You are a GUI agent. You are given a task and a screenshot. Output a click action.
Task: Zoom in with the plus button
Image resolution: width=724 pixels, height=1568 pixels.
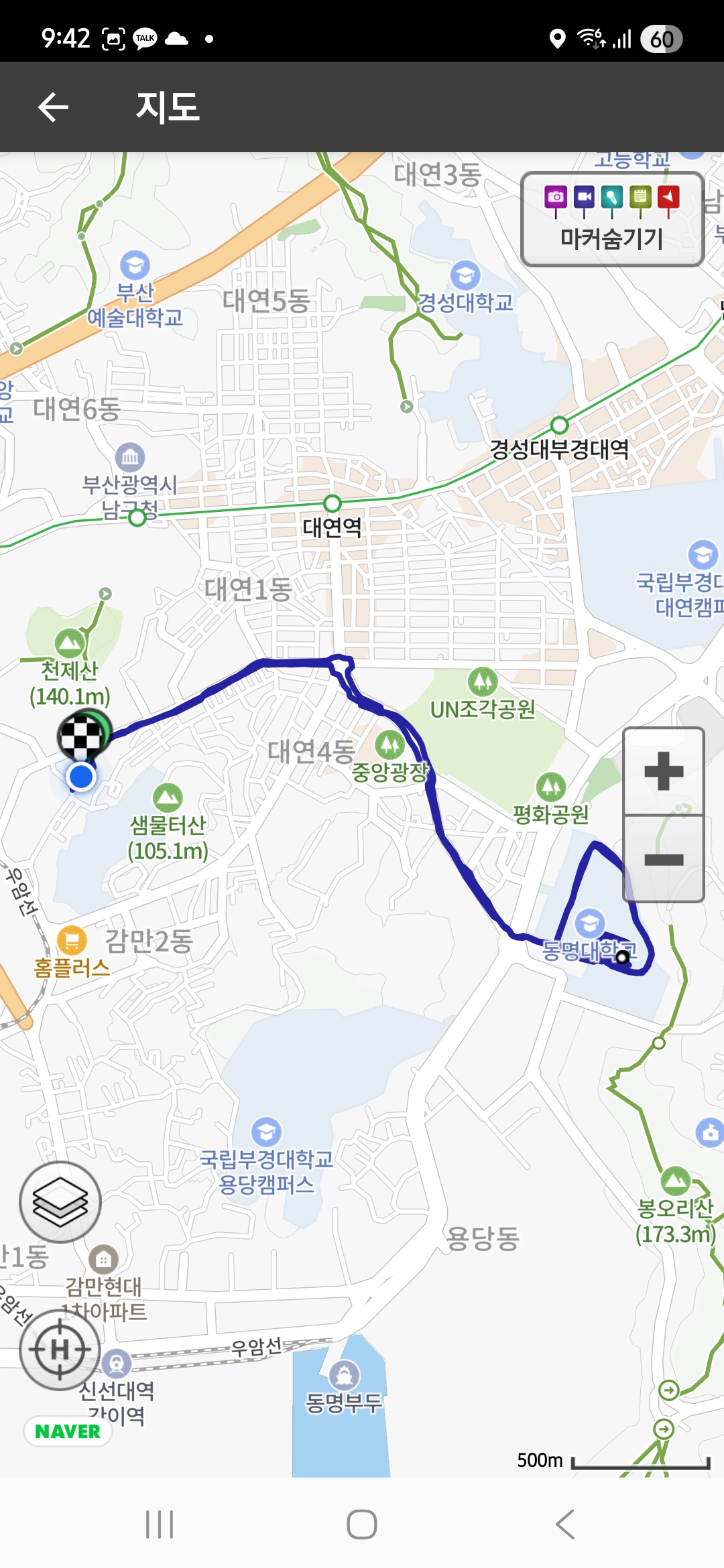pos(664,771)
